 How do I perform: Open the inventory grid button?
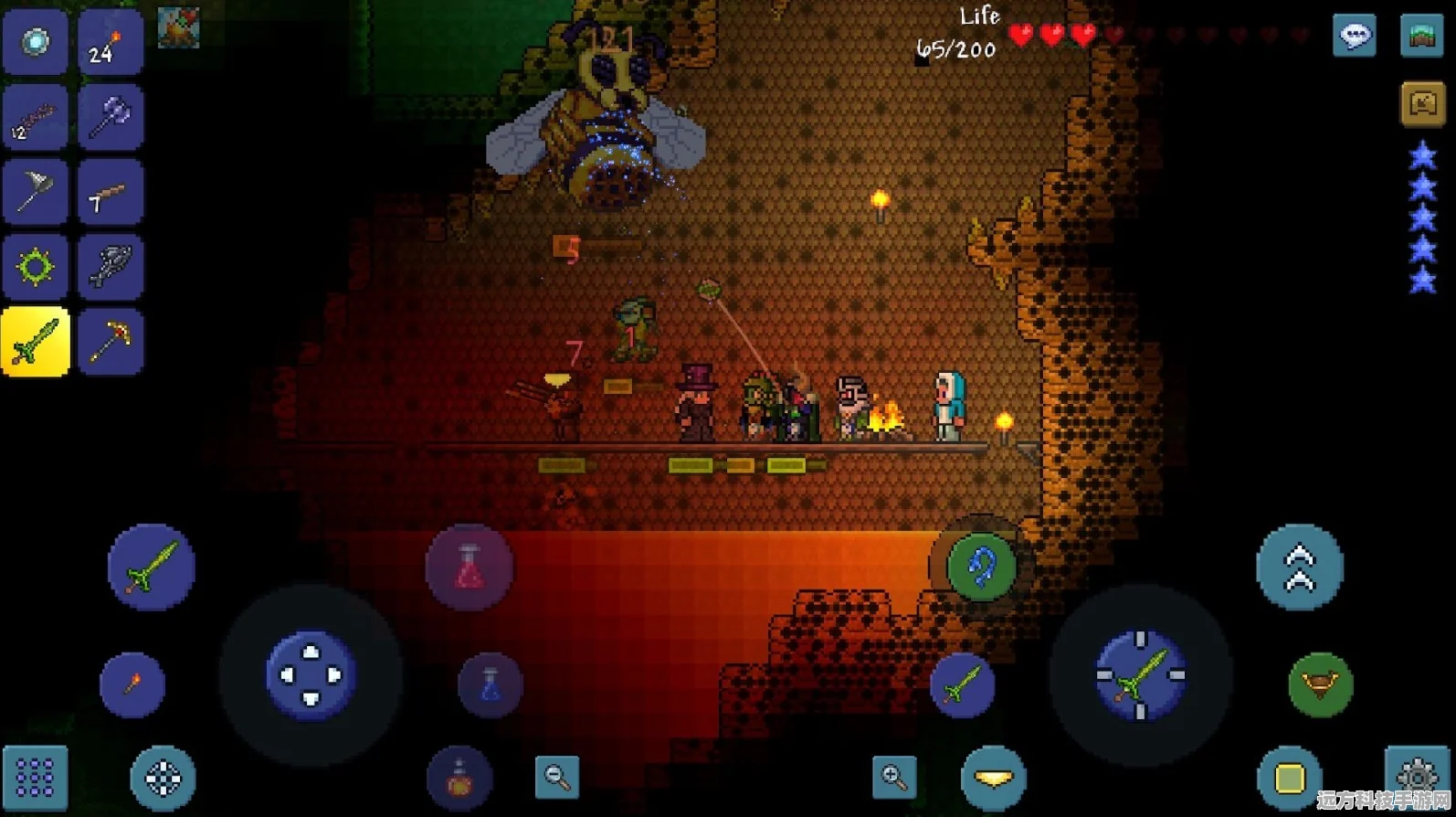click(x=36, y=778)
